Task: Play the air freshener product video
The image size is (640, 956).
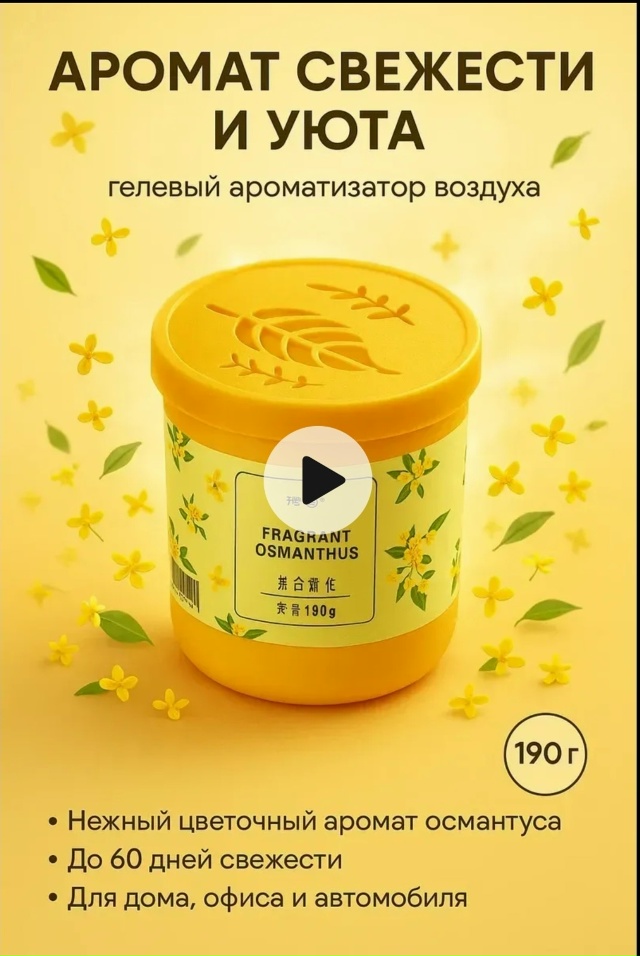Action: point(318,479)
